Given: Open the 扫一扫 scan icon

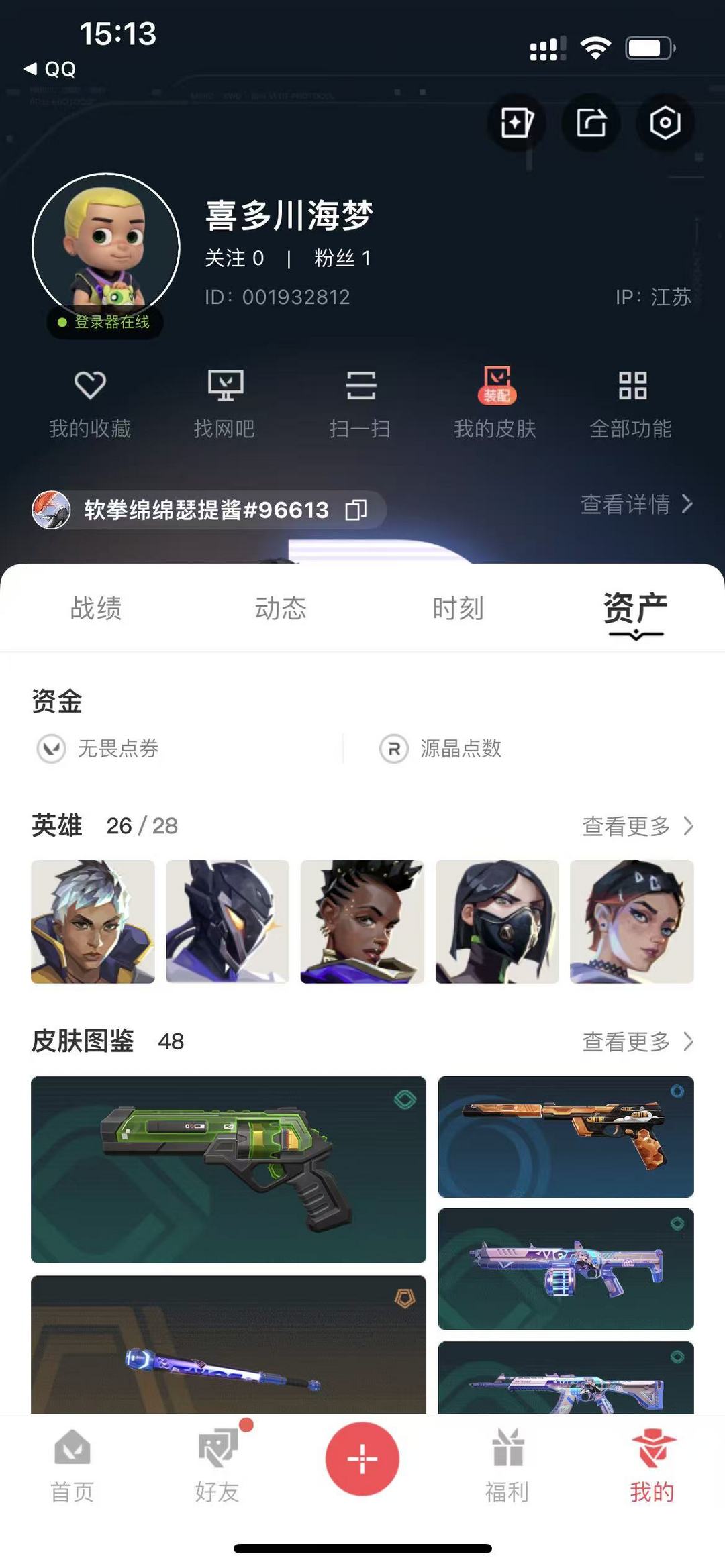Looking at the screenshot, I should [361, 401].
